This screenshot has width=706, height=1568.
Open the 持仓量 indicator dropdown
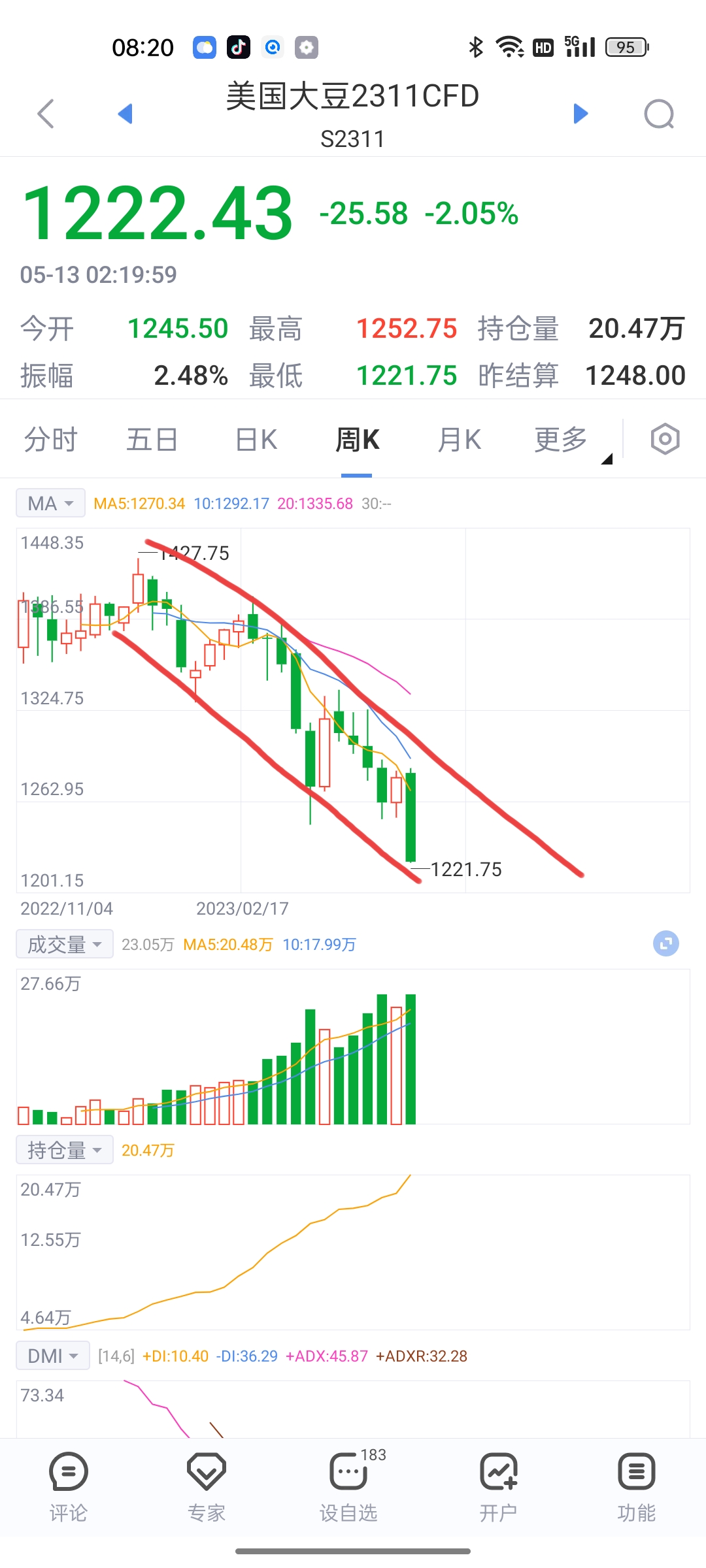pos(64,1150)
